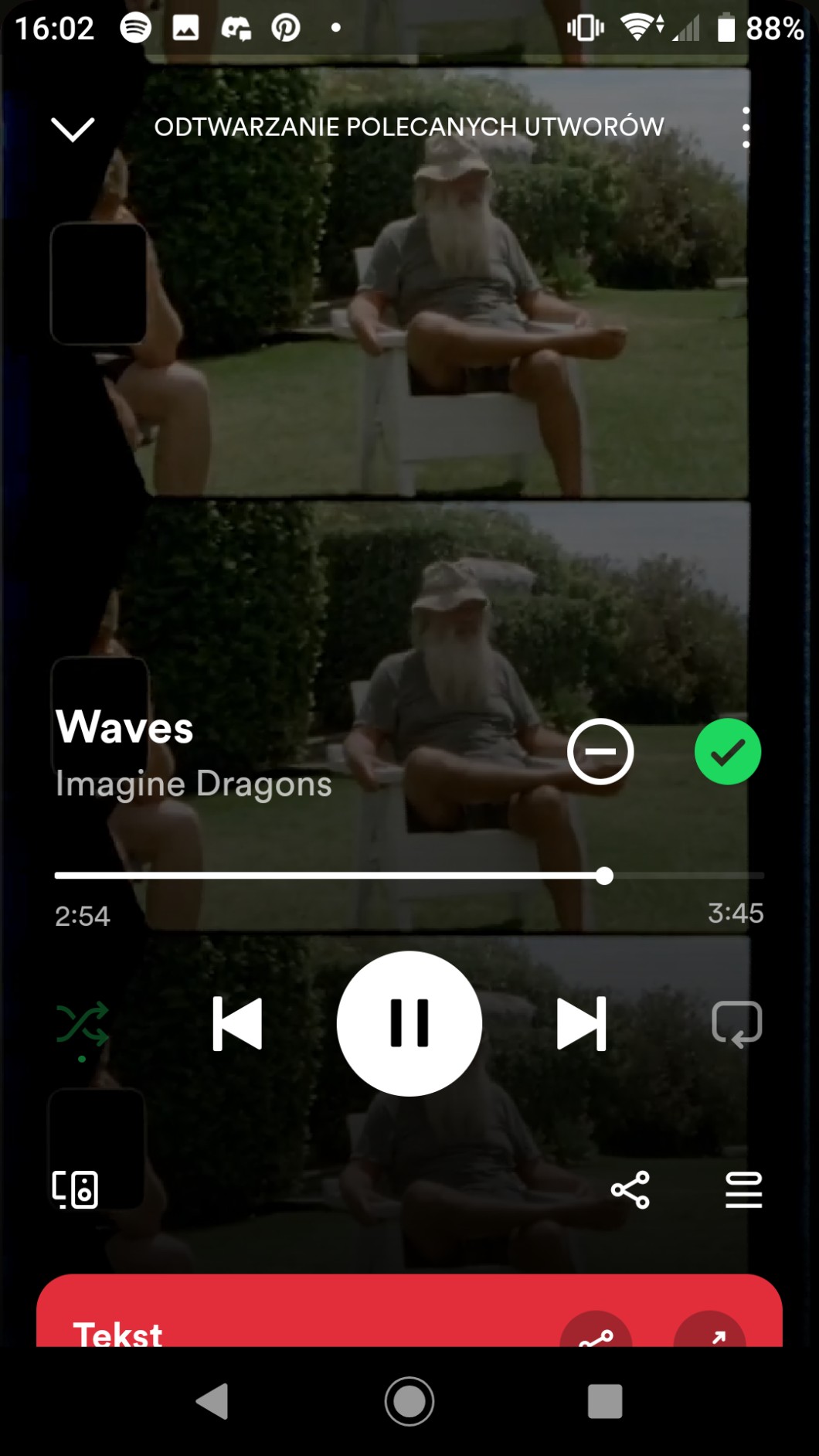Open the artist Imagine Dragons
This screenshot has width=819, height=1456.
tap(193, 784)
